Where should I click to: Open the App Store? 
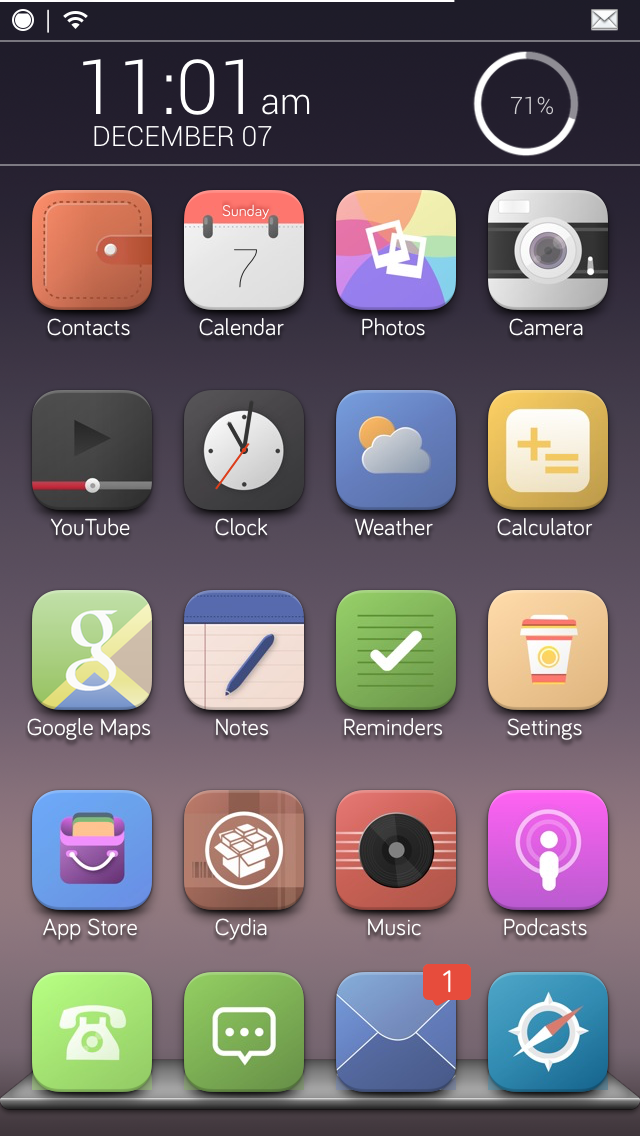(92, 850)
